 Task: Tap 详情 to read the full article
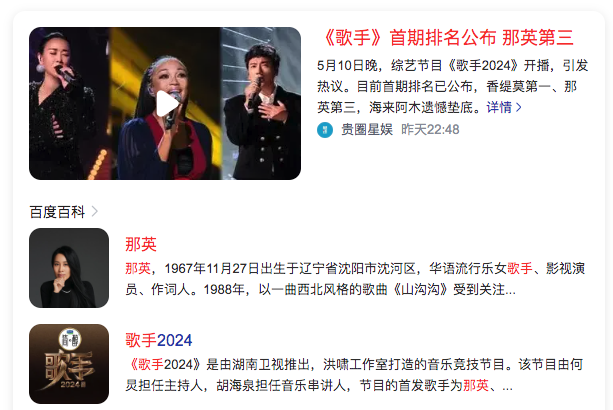(x=503, y=106)
